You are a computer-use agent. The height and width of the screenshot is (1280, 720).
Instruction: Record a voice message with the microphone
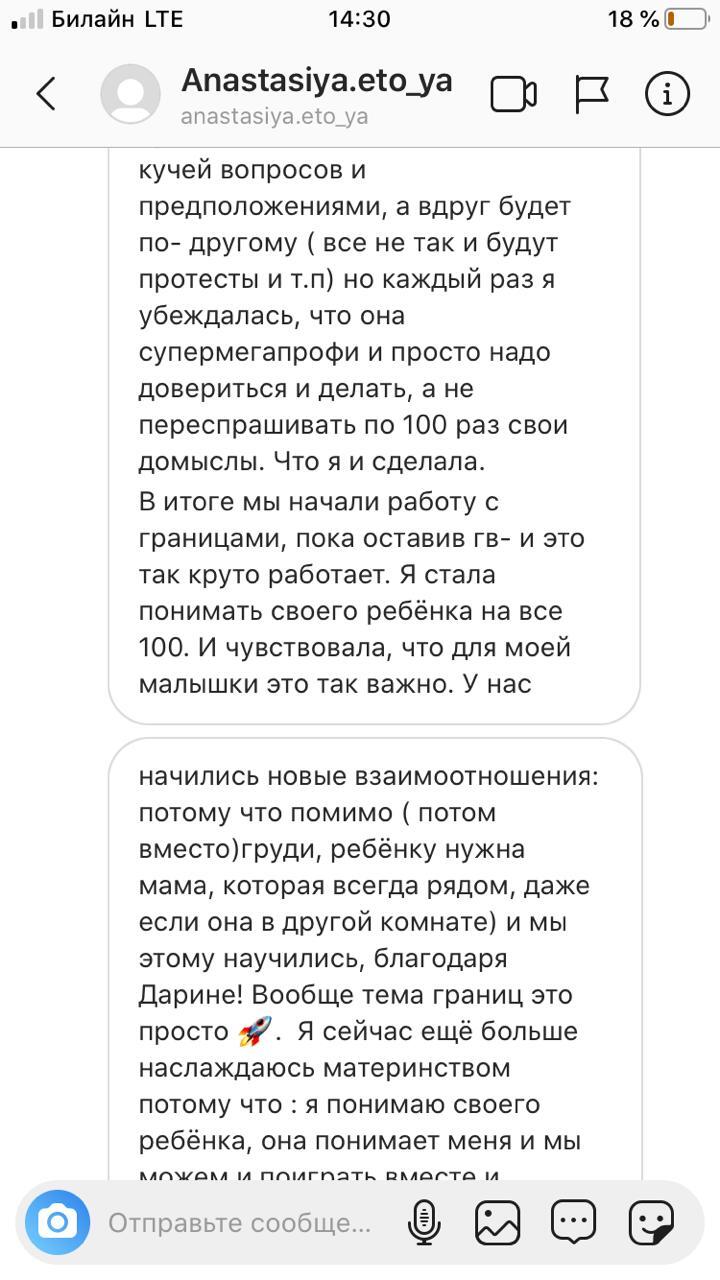point(424,1222)
